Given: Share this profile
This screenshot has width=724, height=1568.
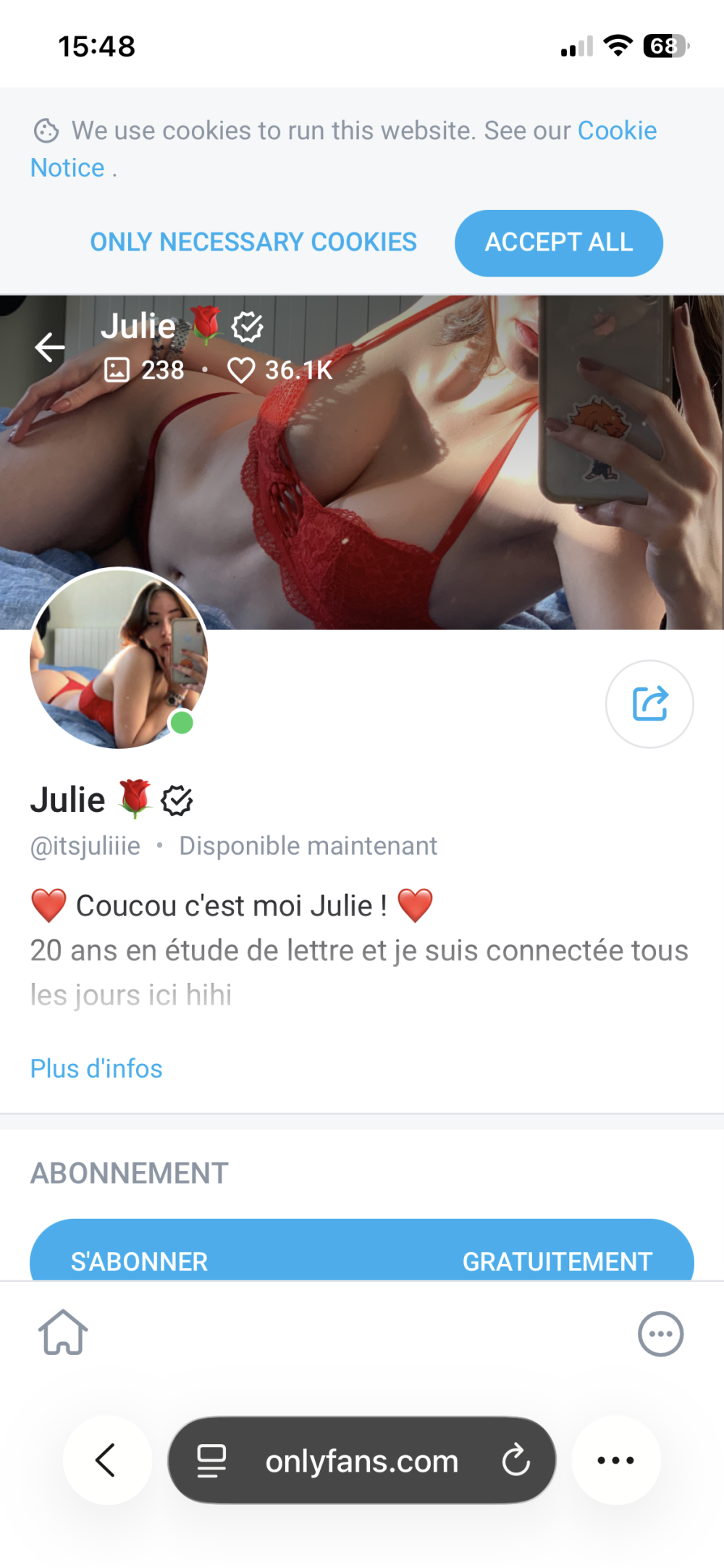Looking at the screenshot, I should (x=649, y=703).
